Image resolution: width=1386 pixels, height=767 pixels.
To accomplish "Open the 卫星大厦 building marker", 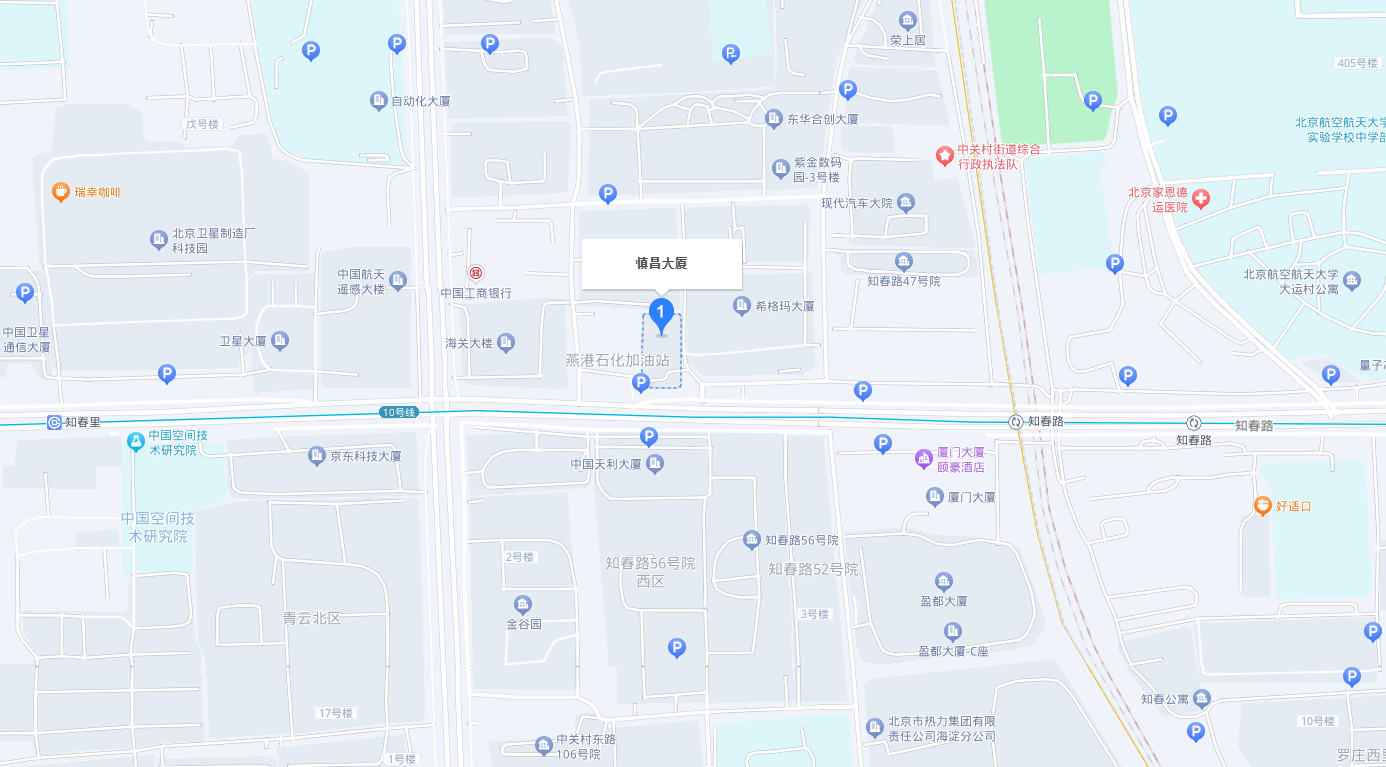I will (x=280, y=341).
